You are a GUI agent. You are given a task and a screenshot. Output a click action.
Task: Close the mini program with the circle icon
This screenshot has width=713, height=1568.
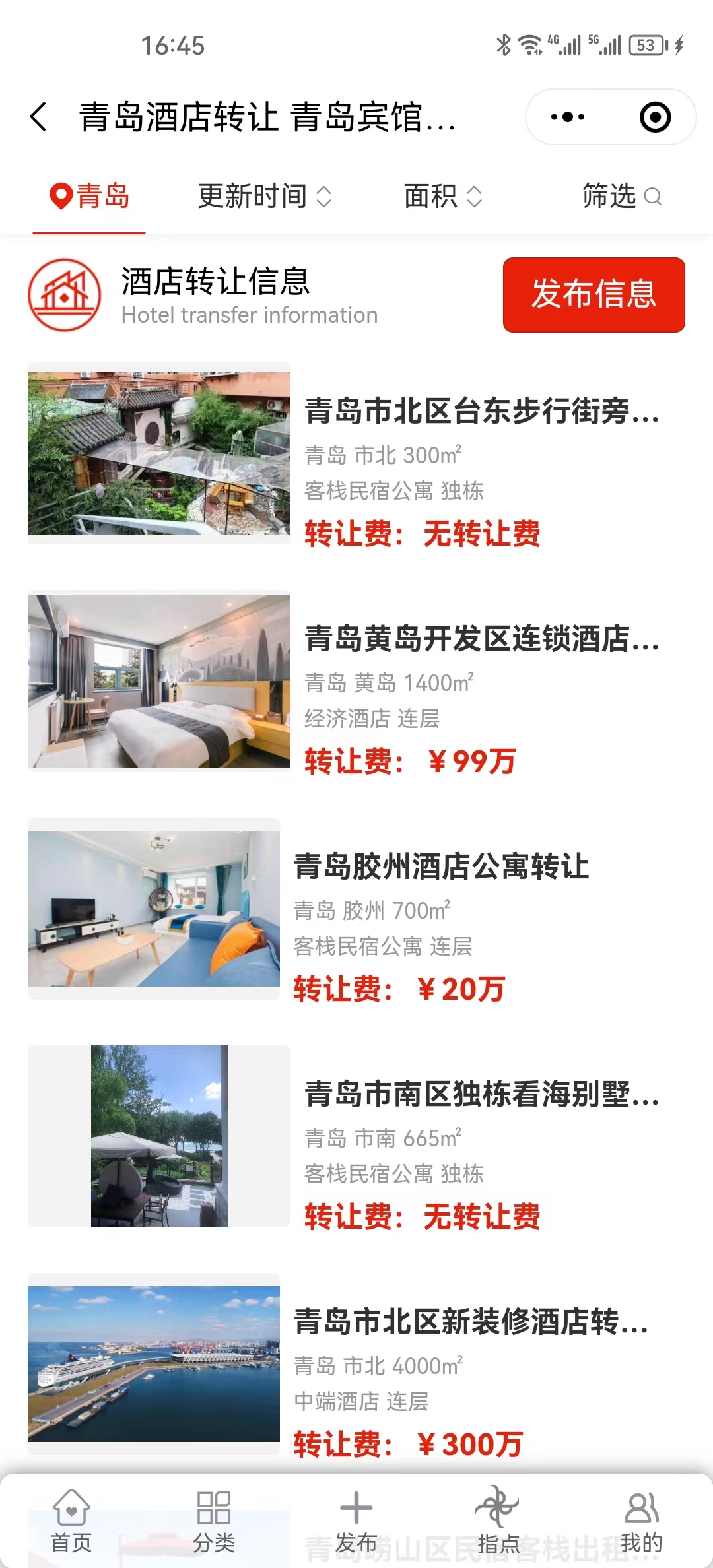pos(655,117)
